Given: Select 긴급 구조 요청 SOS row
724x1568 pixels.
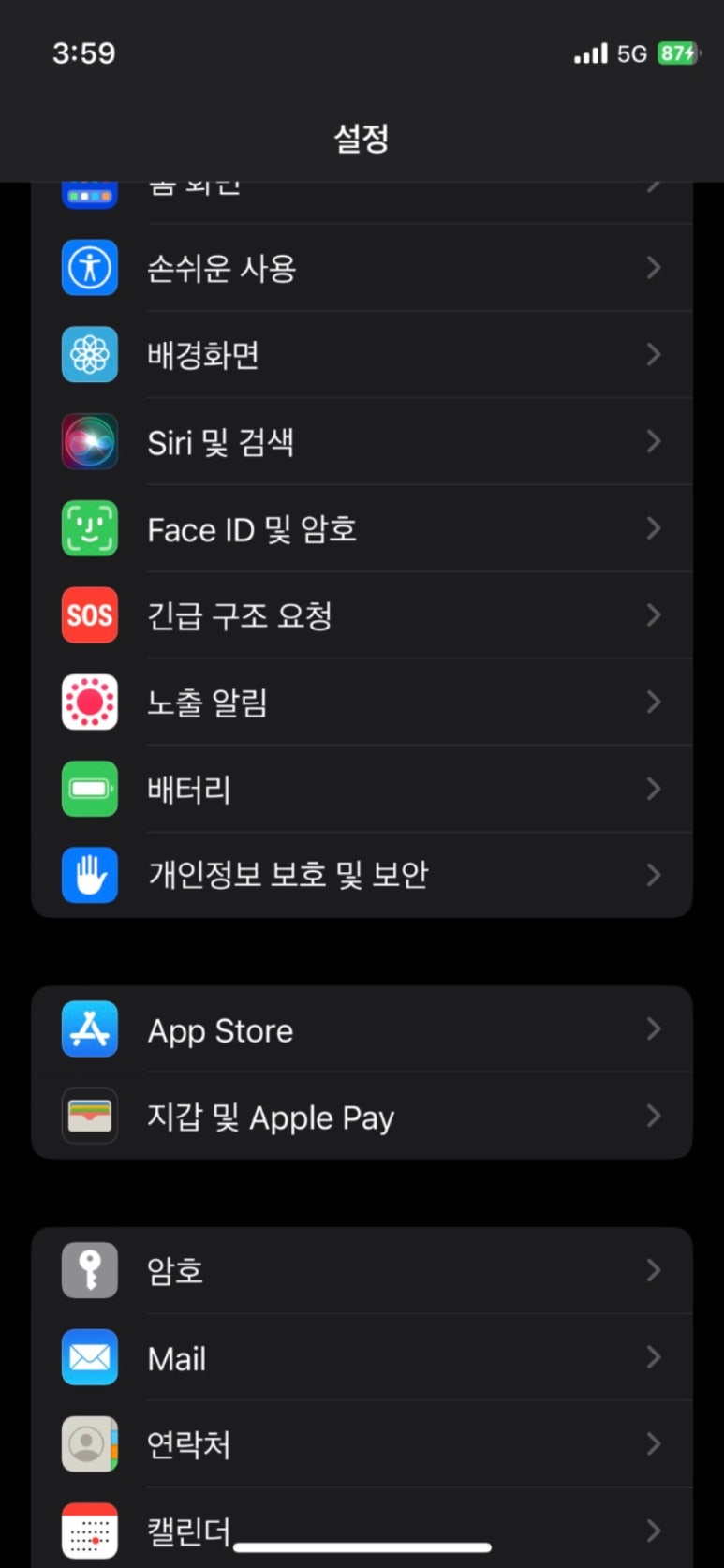Looking at the screenshot, I should [362, 615].
